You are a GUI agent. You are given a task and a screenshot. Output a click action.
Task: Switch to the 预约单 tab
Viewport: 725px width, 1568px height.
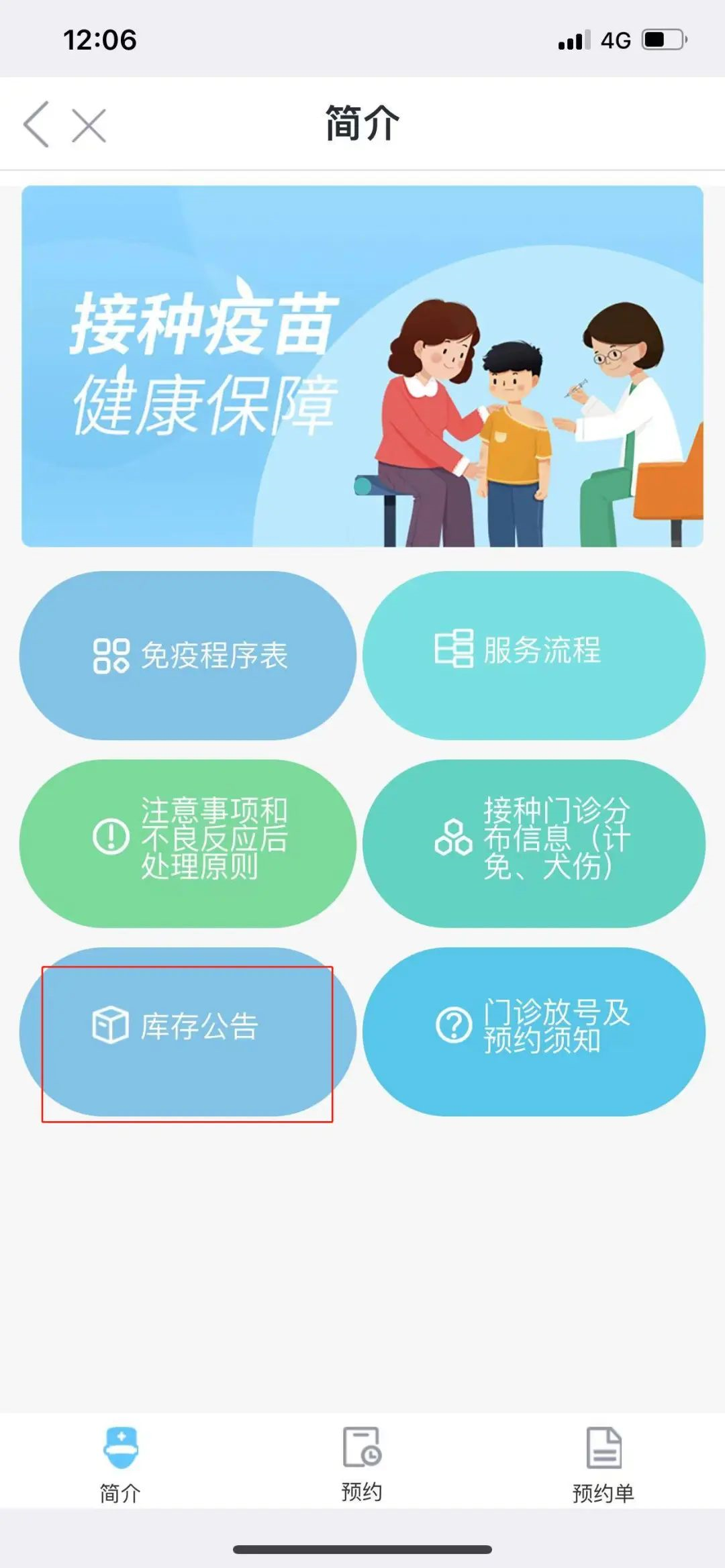[603, 1464]
